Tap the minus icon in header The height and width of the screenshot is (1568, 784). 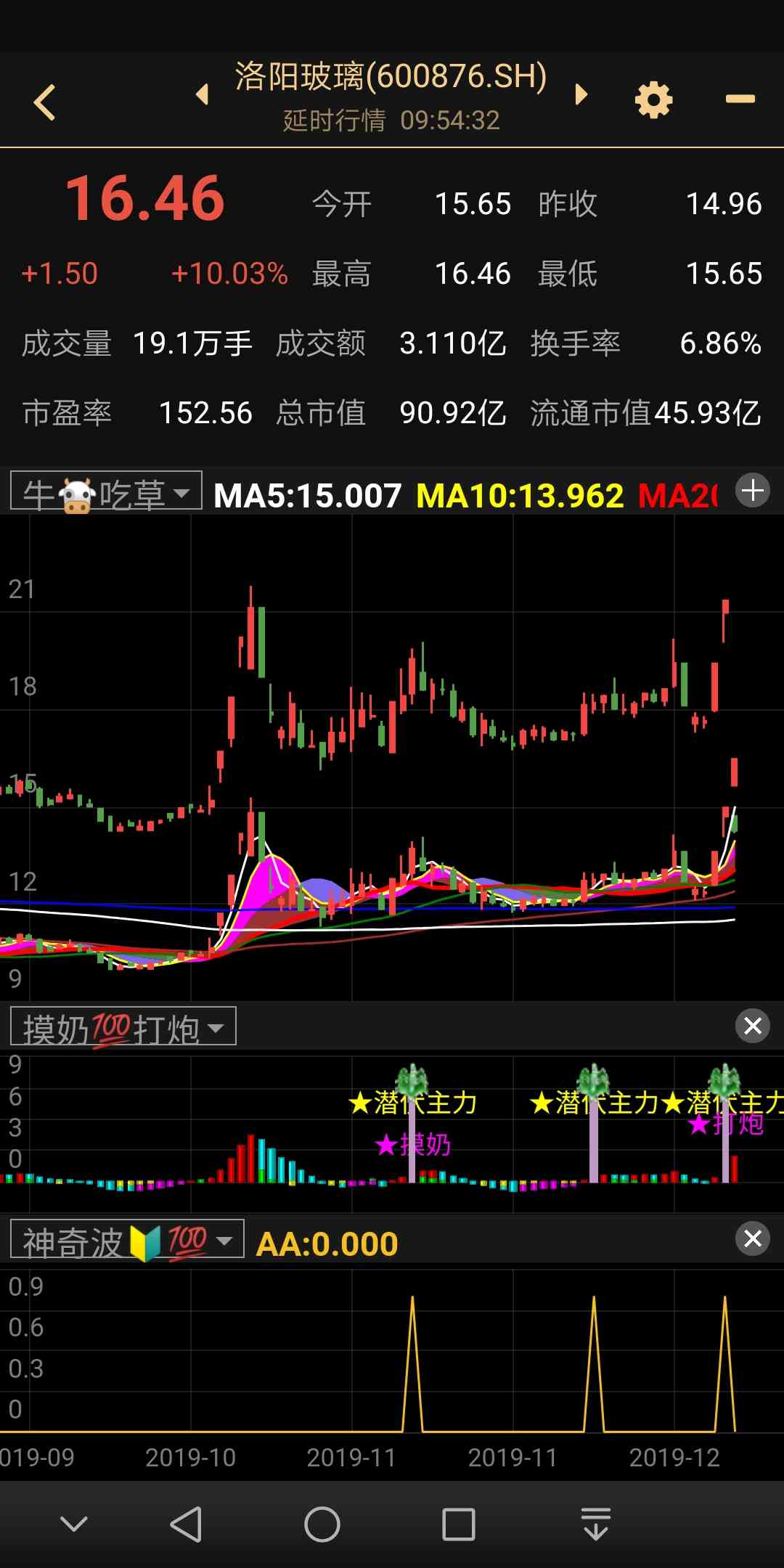pos(740,99)
